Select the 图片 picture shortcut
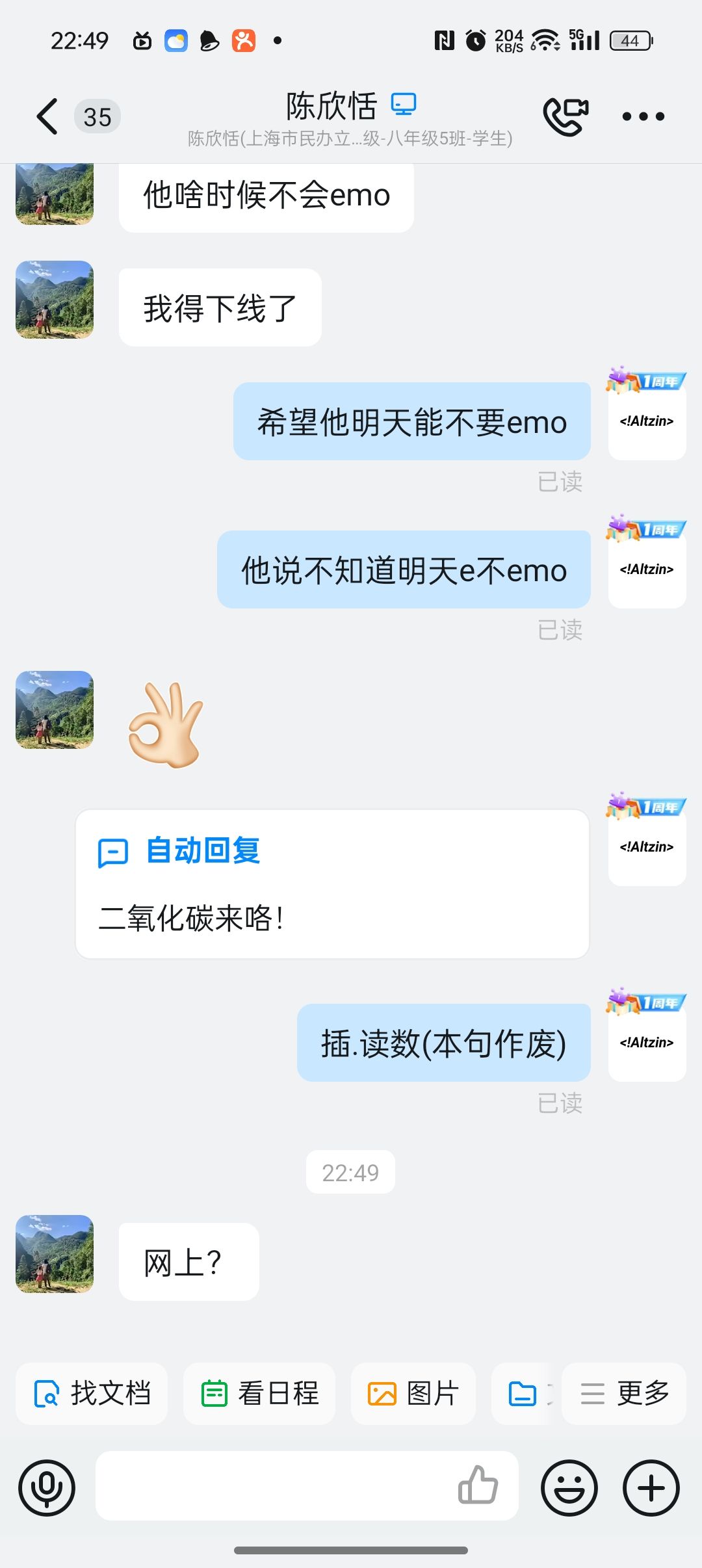This screenshot has width=702, height=1568. (413, 1394)
